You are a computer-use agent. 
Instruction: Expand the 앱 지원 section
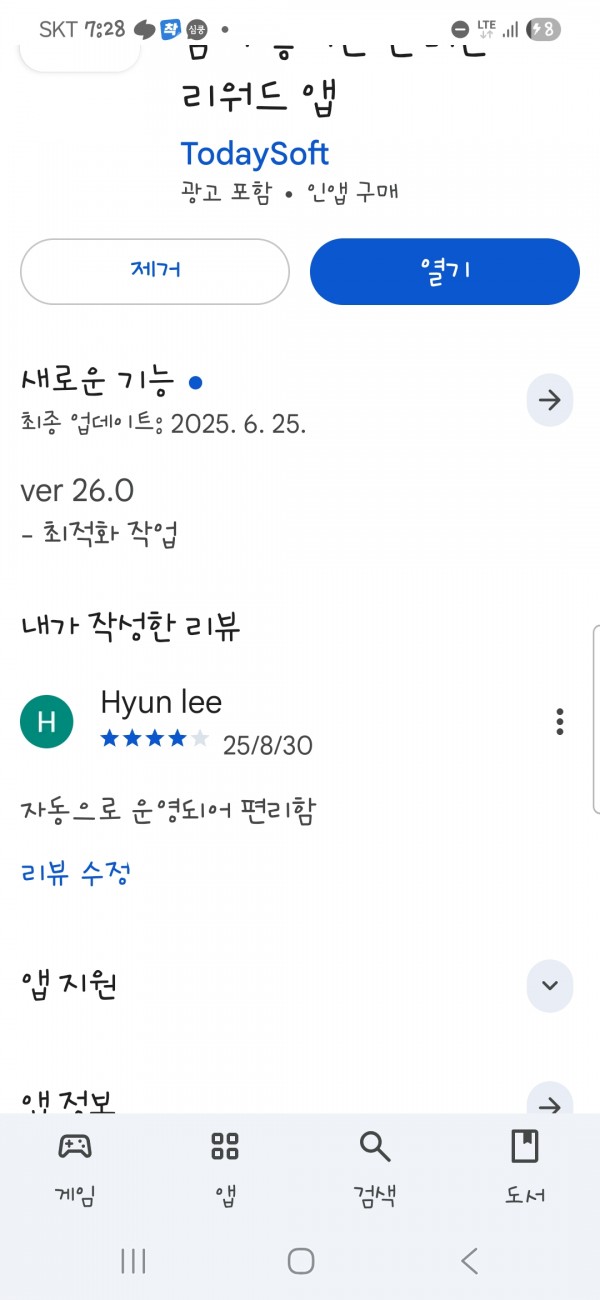[550, 985]
